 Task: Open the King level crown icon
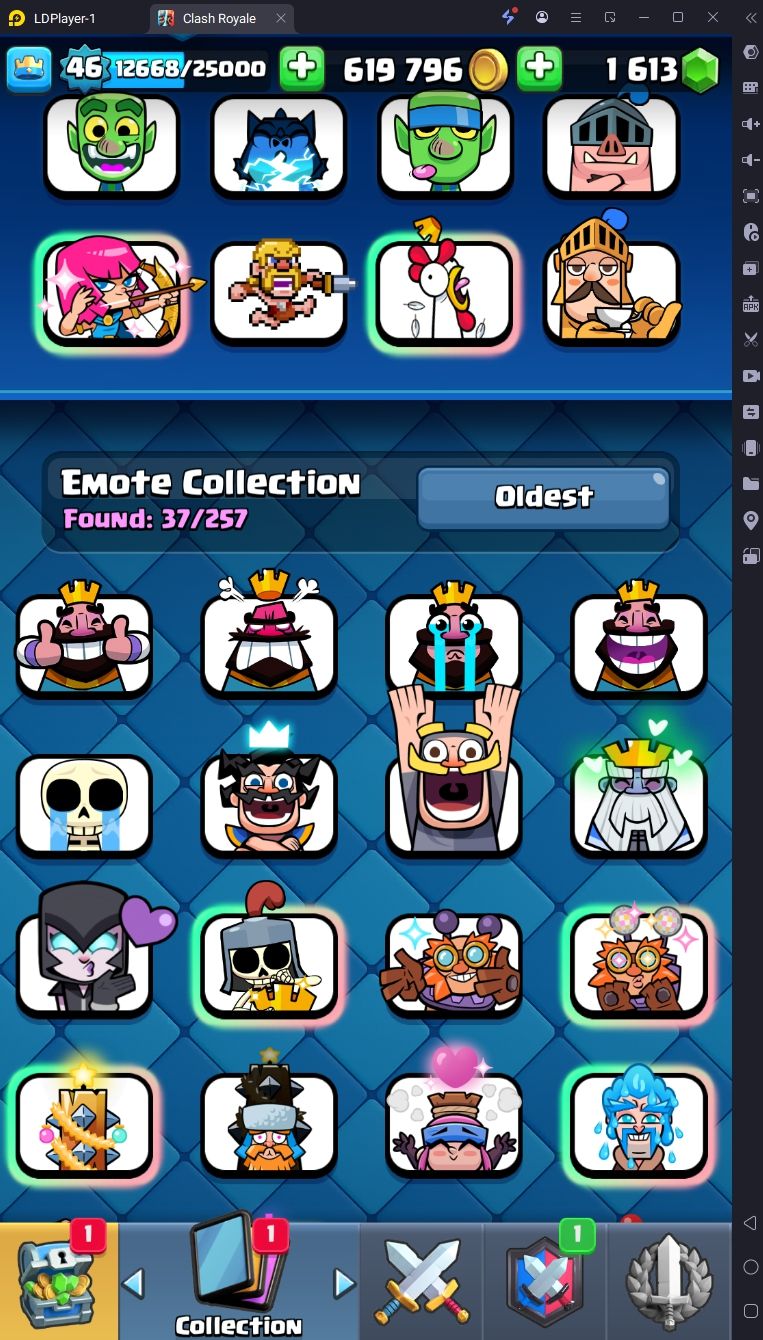[x=28, y=68]
